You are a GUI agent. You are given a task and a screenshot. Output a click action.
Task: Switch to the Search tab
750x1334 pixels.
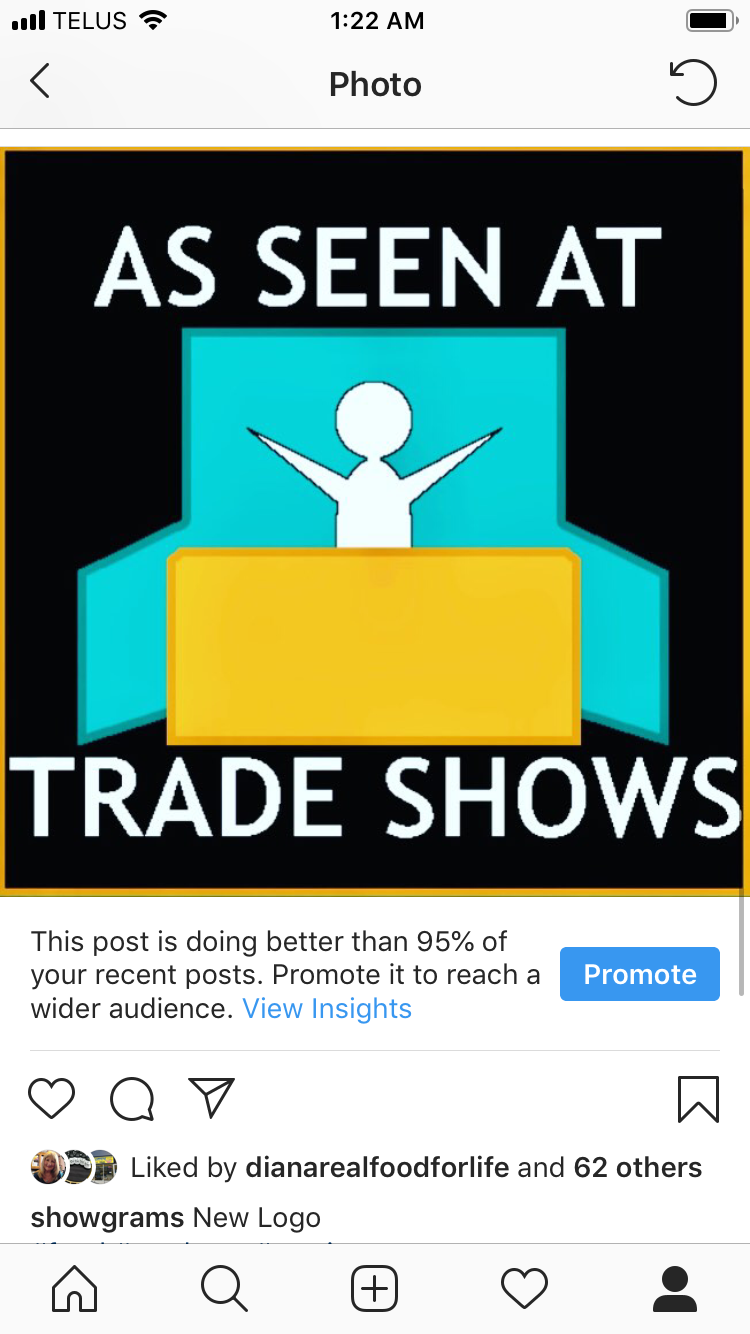click(x=224, y=1288)
